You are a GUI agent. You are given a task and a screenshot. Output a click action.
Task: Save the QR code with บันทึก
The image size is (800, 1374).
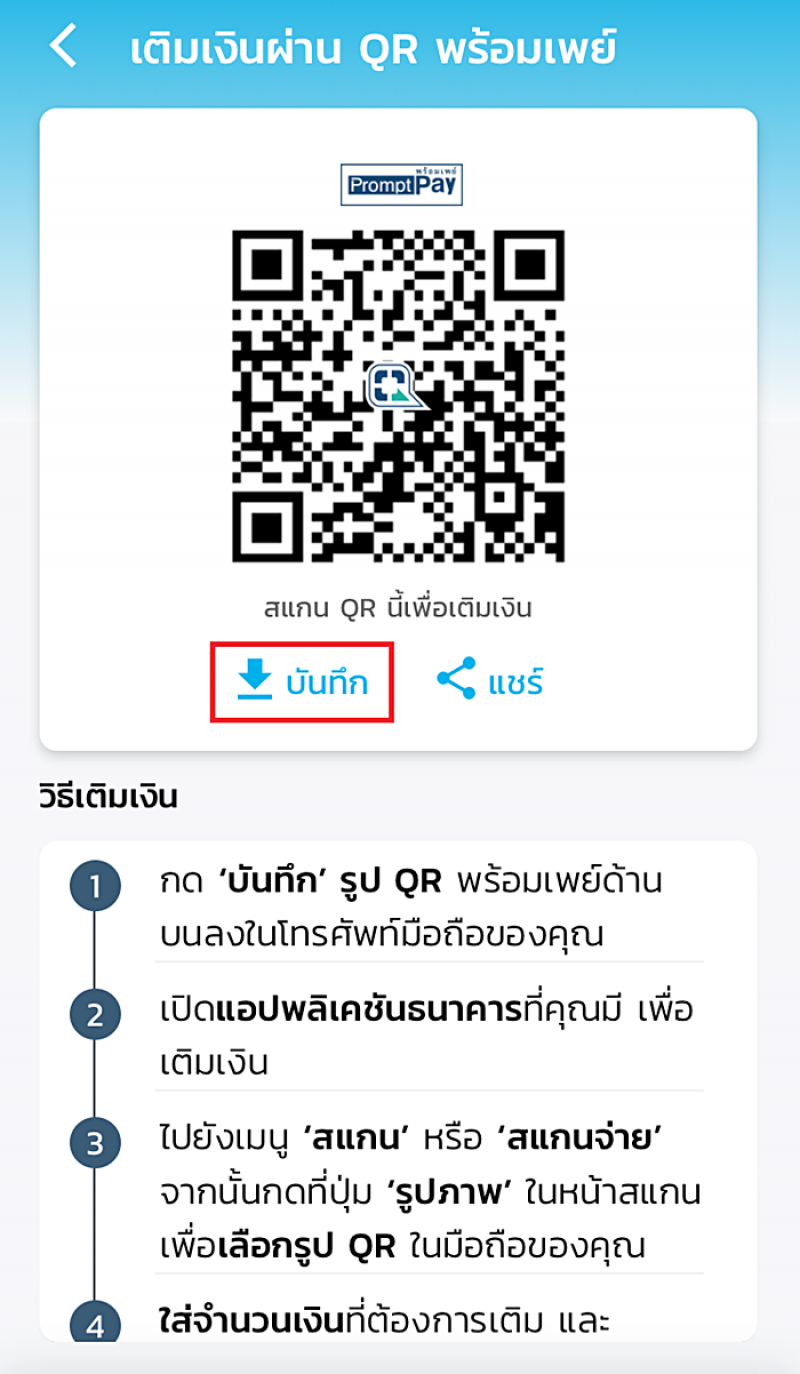pos(302,682)
